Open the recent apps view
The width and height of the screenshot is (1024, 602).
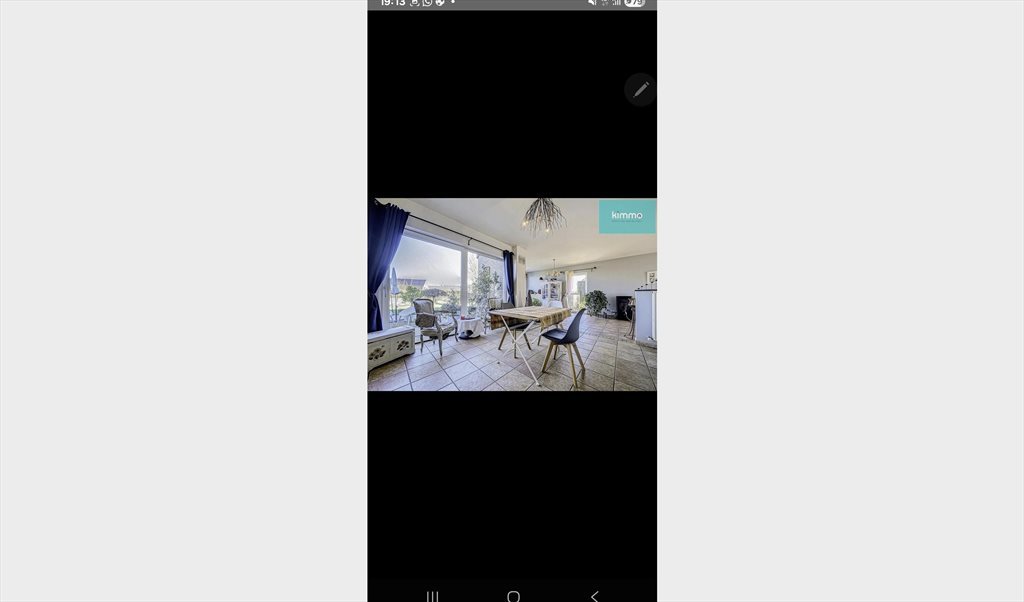tap(432, 596)
